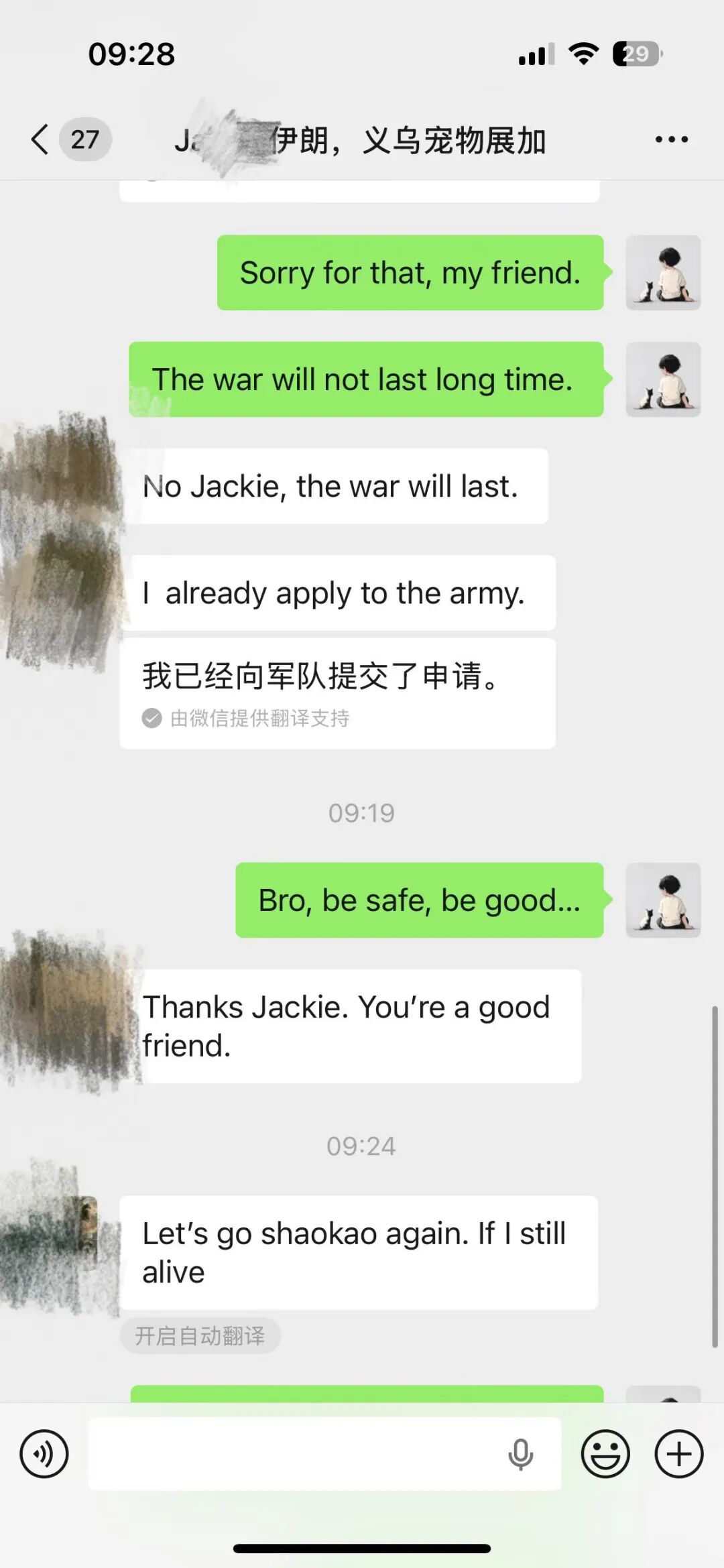Tap the translation checkmark by 由微信提供翻译支持
This screenshot has height=1568, width=724.
pos(151,718)
